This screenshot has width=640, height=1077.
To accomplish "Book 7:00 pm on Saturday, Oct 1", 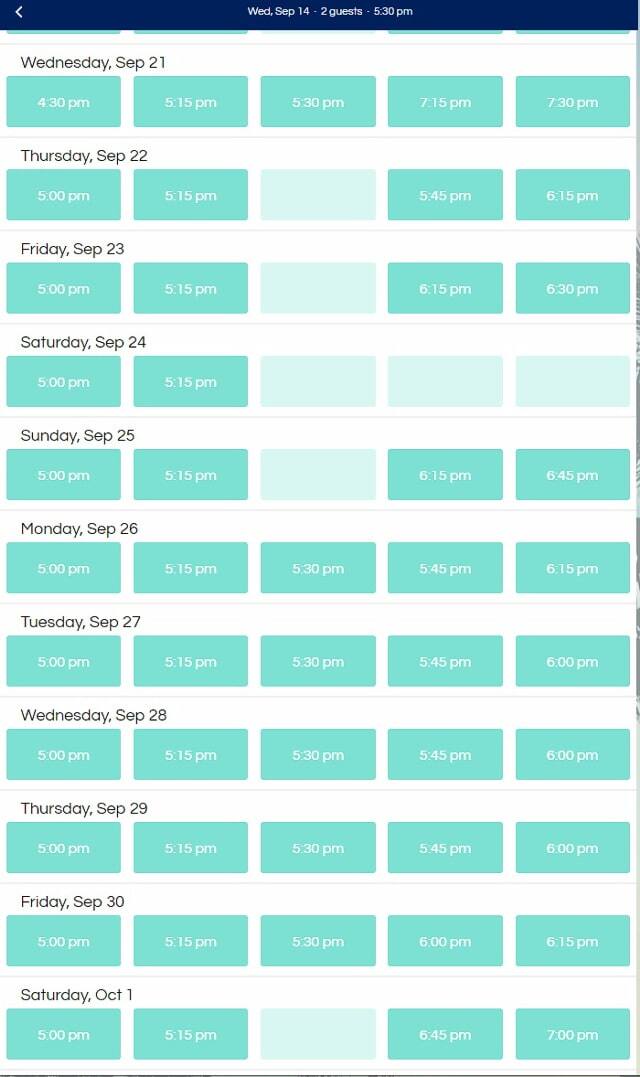I will pos(572,1034).
